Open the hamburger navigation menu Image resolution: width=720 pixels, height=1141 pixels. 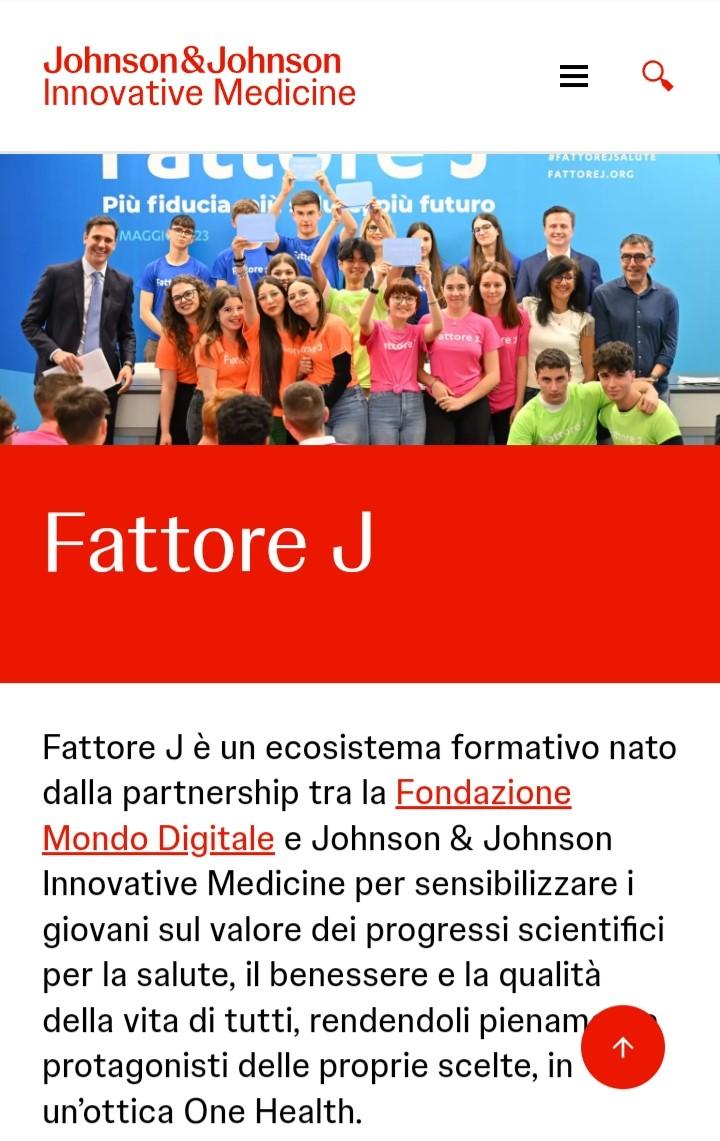574,76
